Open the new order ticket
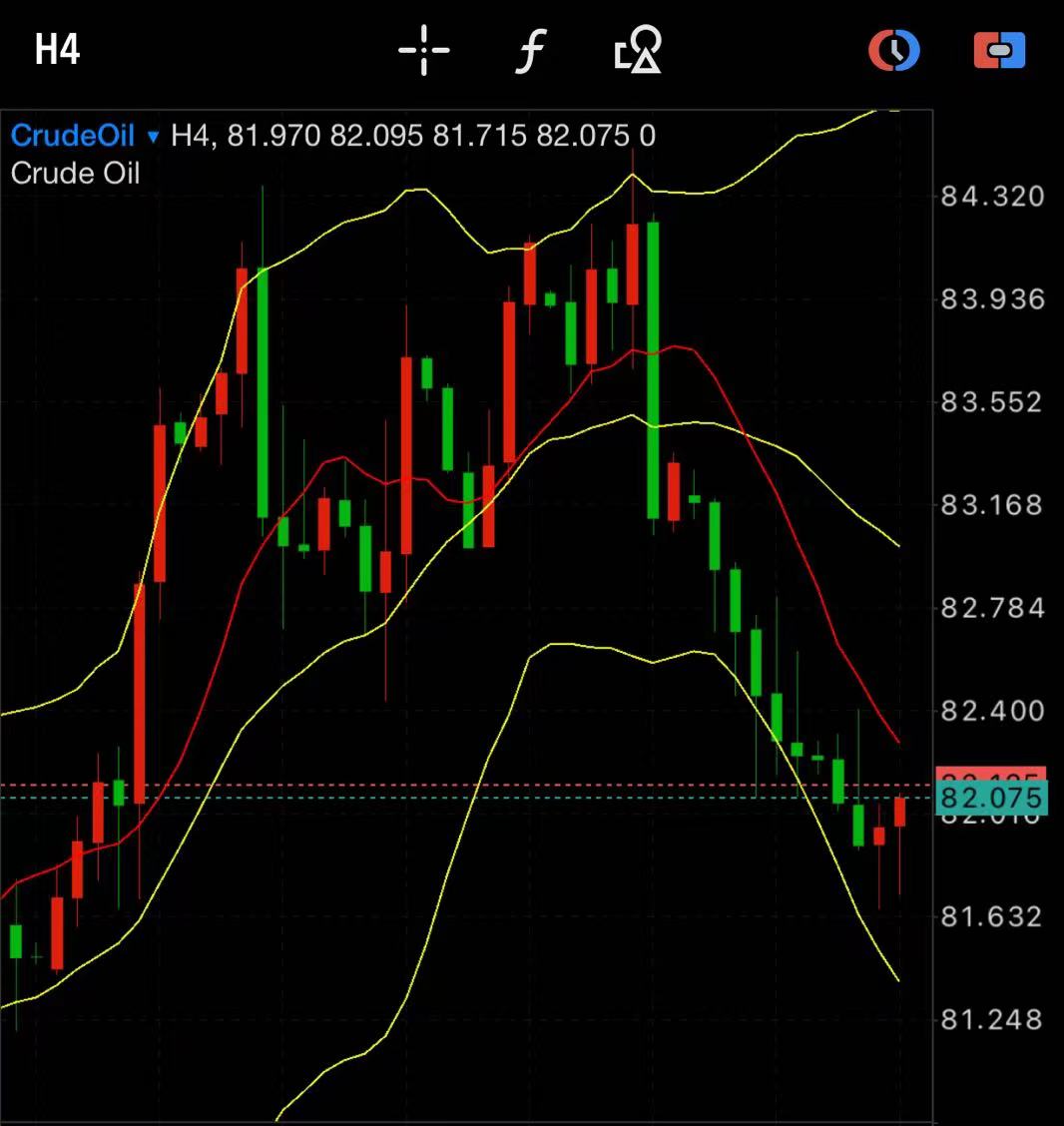 (x=999, y=50)
